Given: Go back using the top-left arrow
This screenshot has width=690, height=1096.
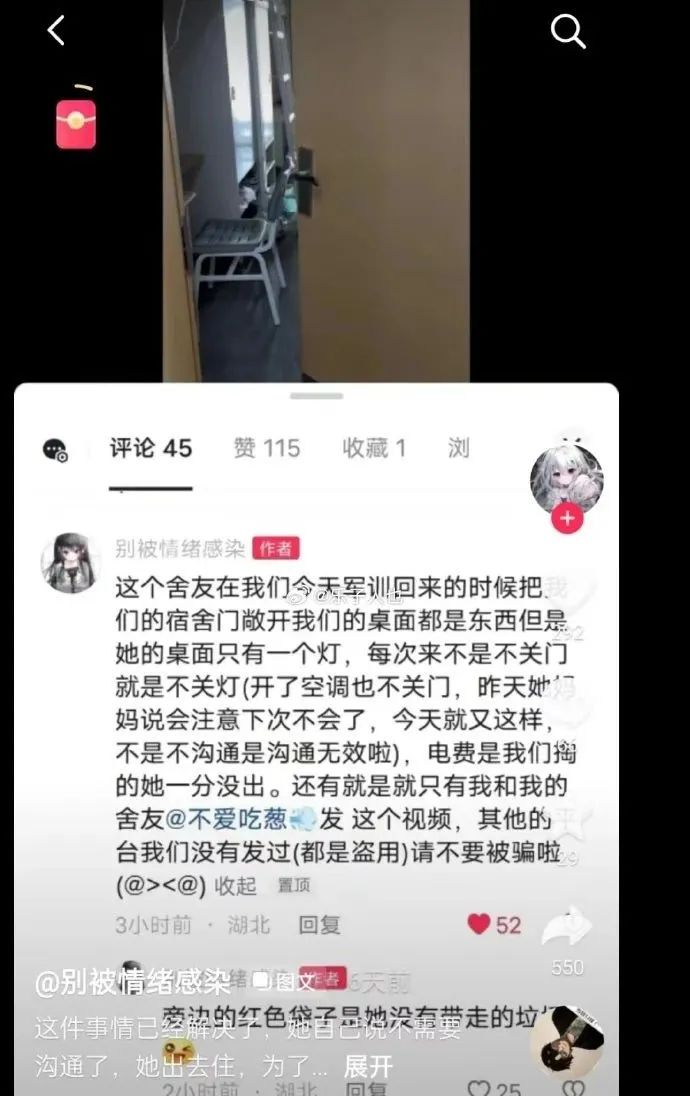Looking at the screenshot, I should 56,31.
